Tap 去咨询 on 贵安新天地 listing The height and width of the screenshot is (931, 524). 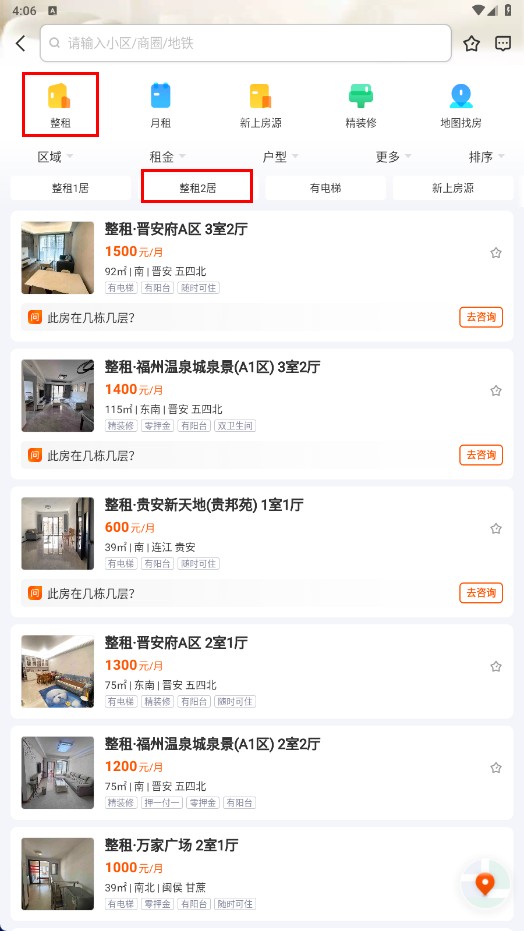481,593
